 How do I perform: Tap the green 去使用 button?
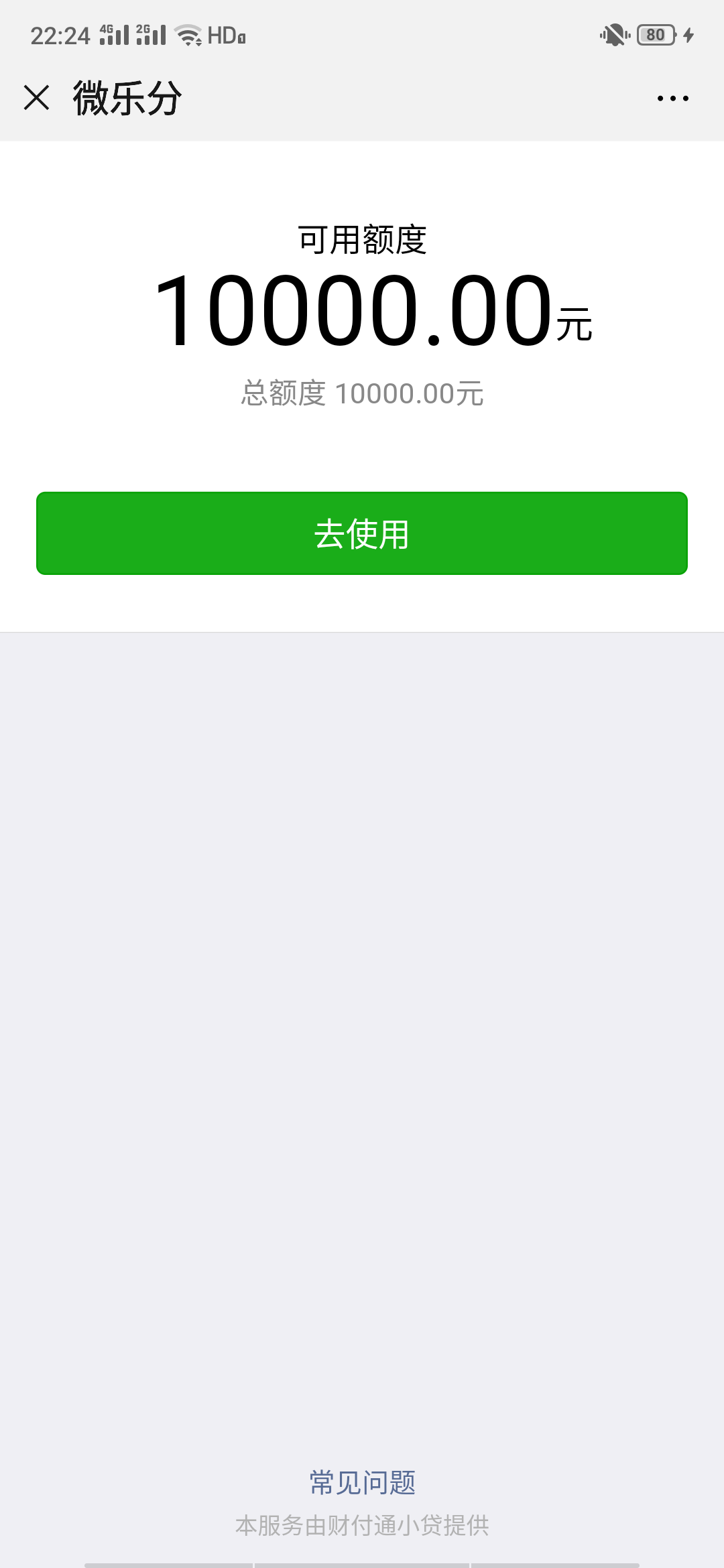coord(362,533)
